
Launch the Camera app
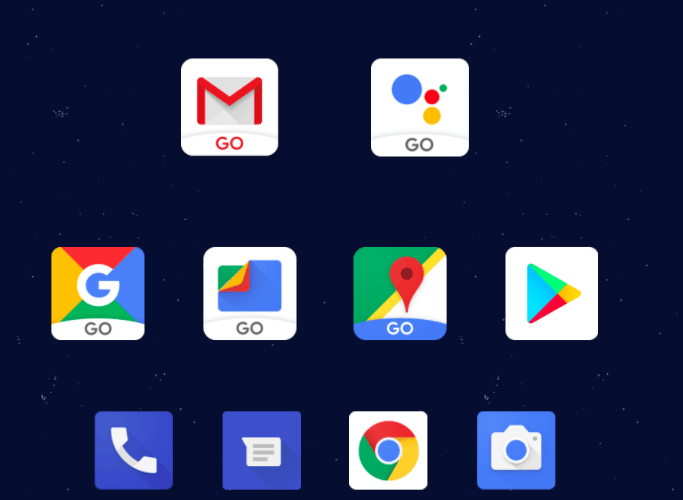point(516,450)
